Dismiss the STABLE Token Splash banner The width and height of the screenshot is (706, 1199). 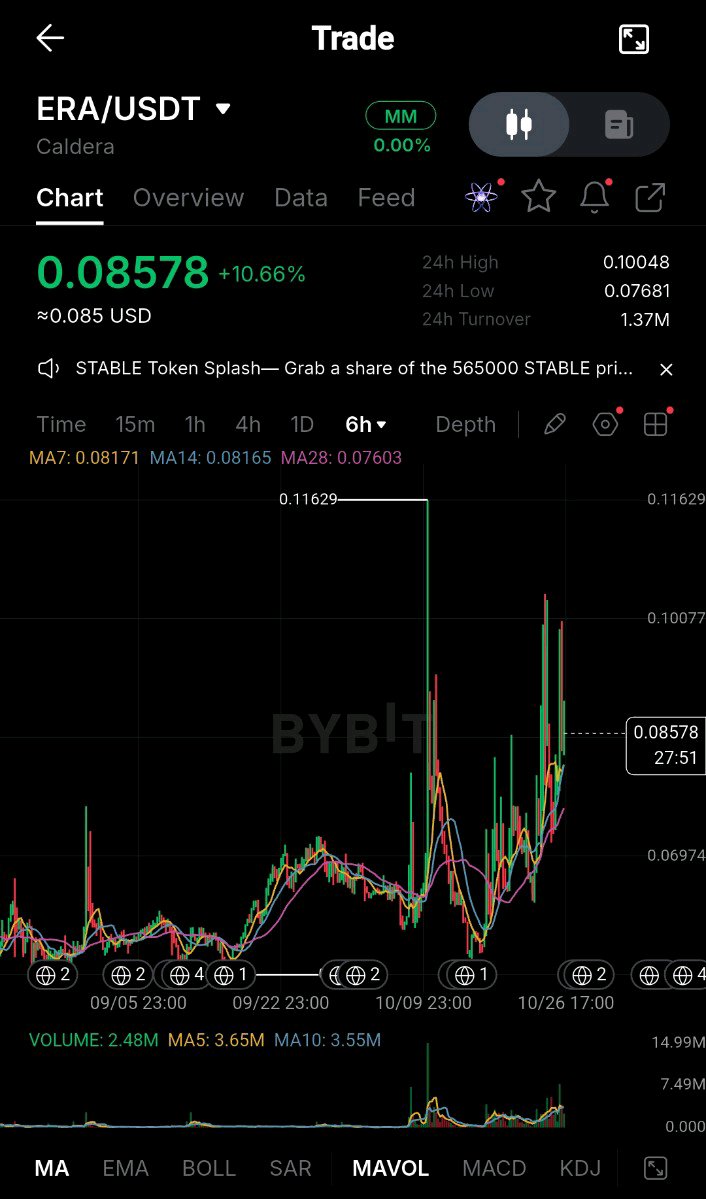[x=666, y=370]
